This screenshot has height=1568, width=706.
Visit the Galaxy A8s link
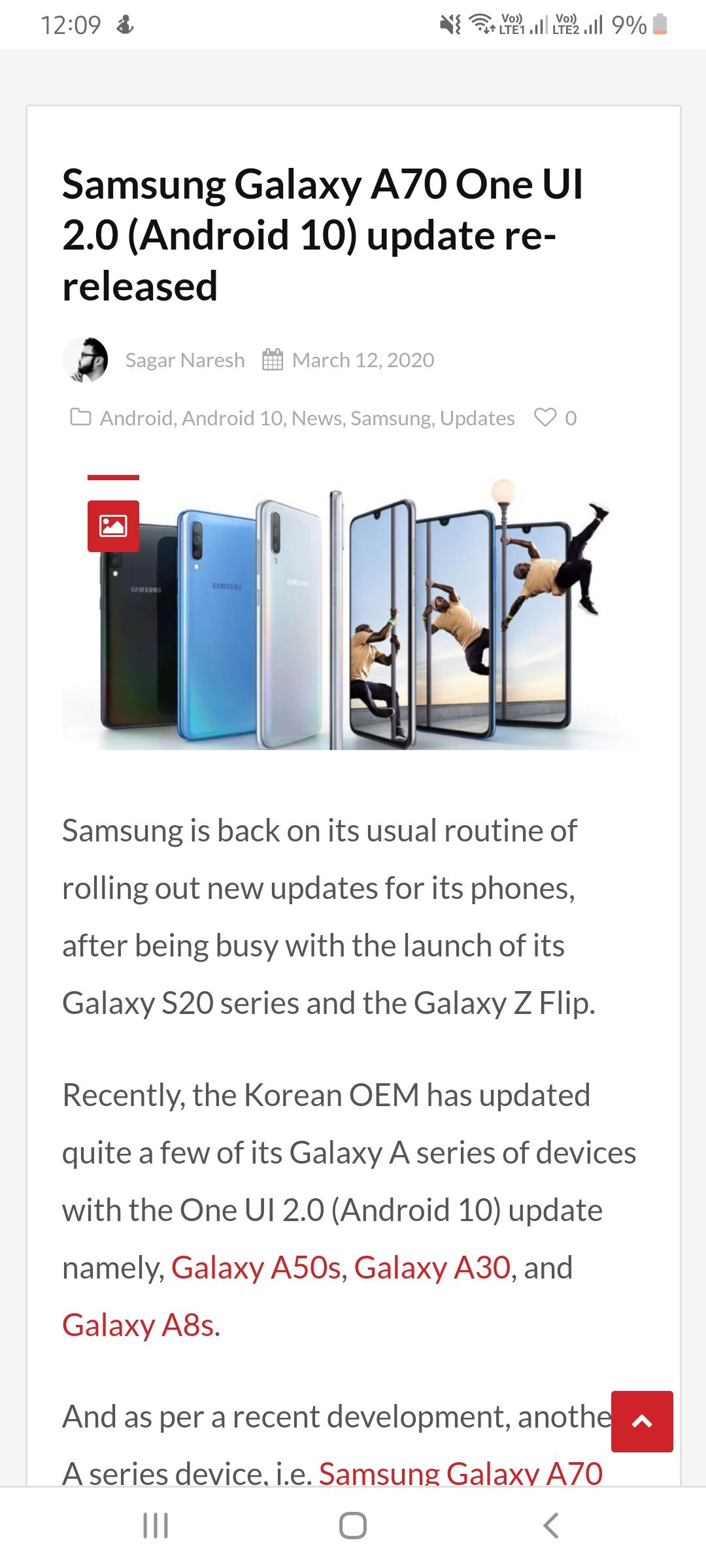click(x=138, y=1326)
